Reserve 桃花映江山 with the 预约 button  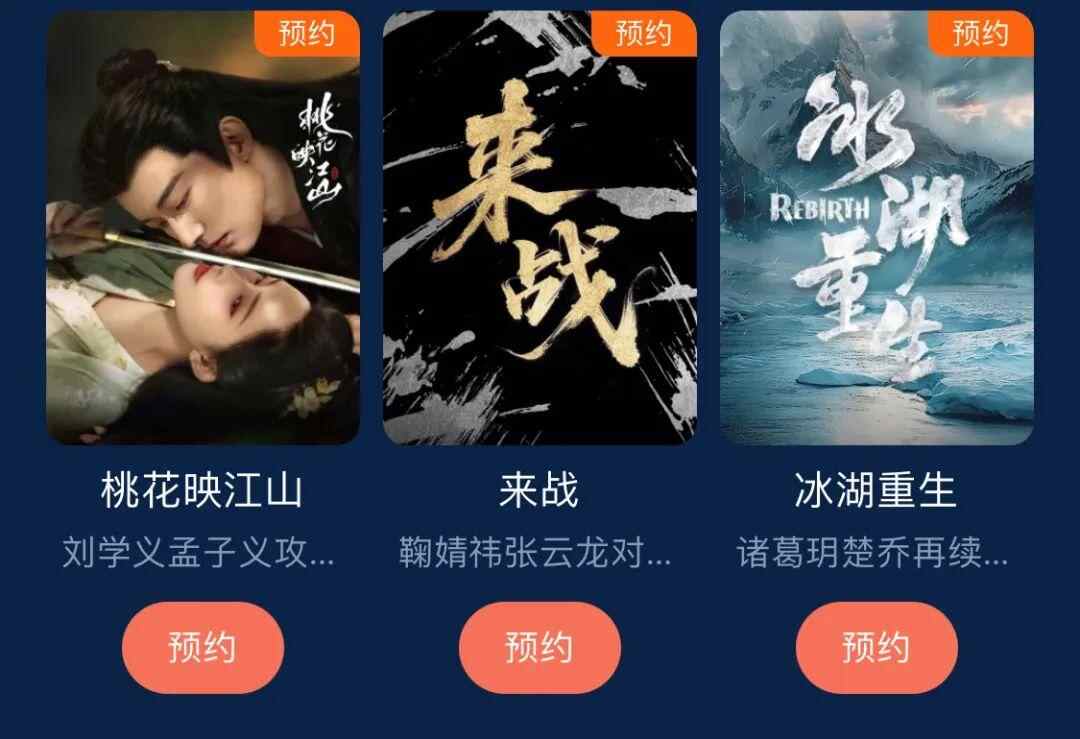click(x=202, y=647)
